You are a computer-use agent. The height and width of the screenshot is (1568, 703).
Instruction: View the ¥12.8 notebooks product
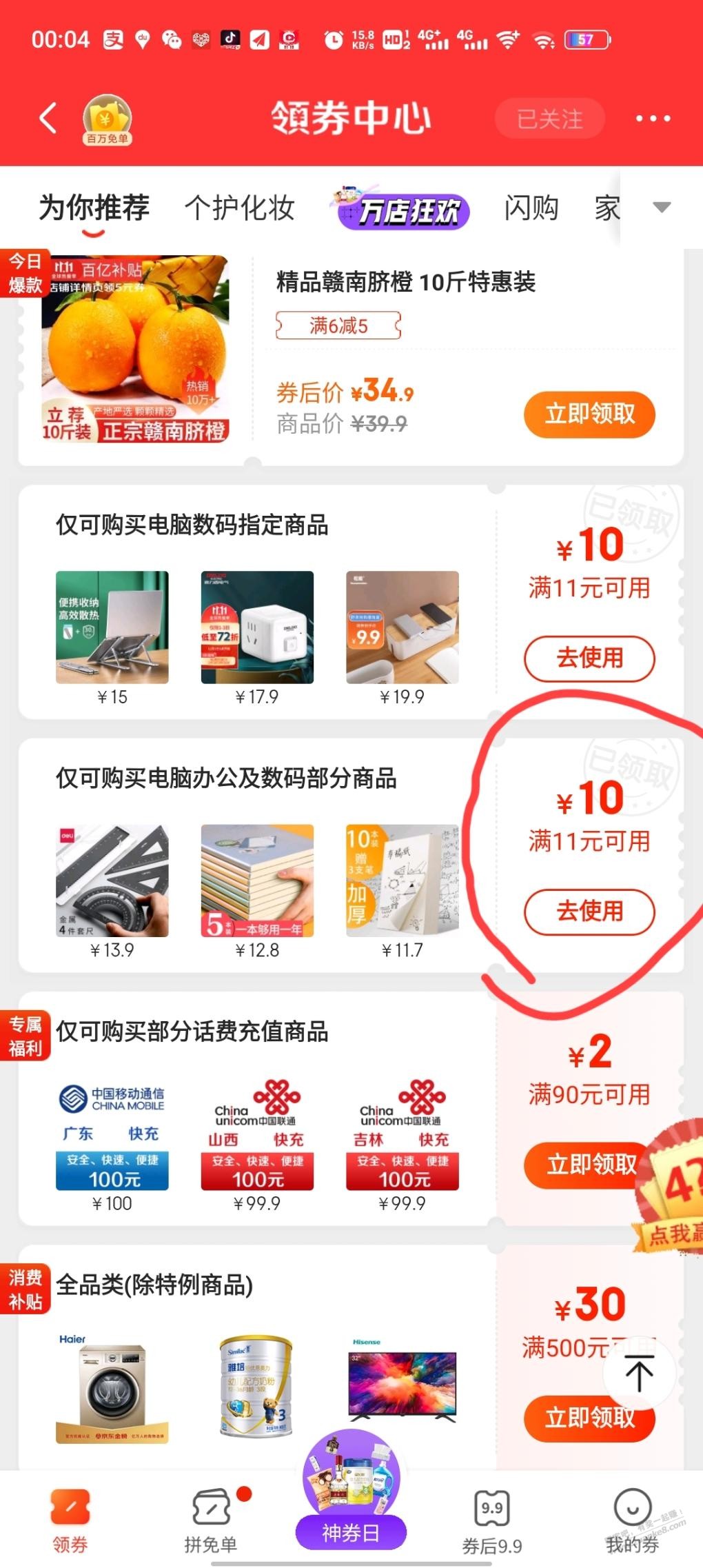[x=257, y=881]
